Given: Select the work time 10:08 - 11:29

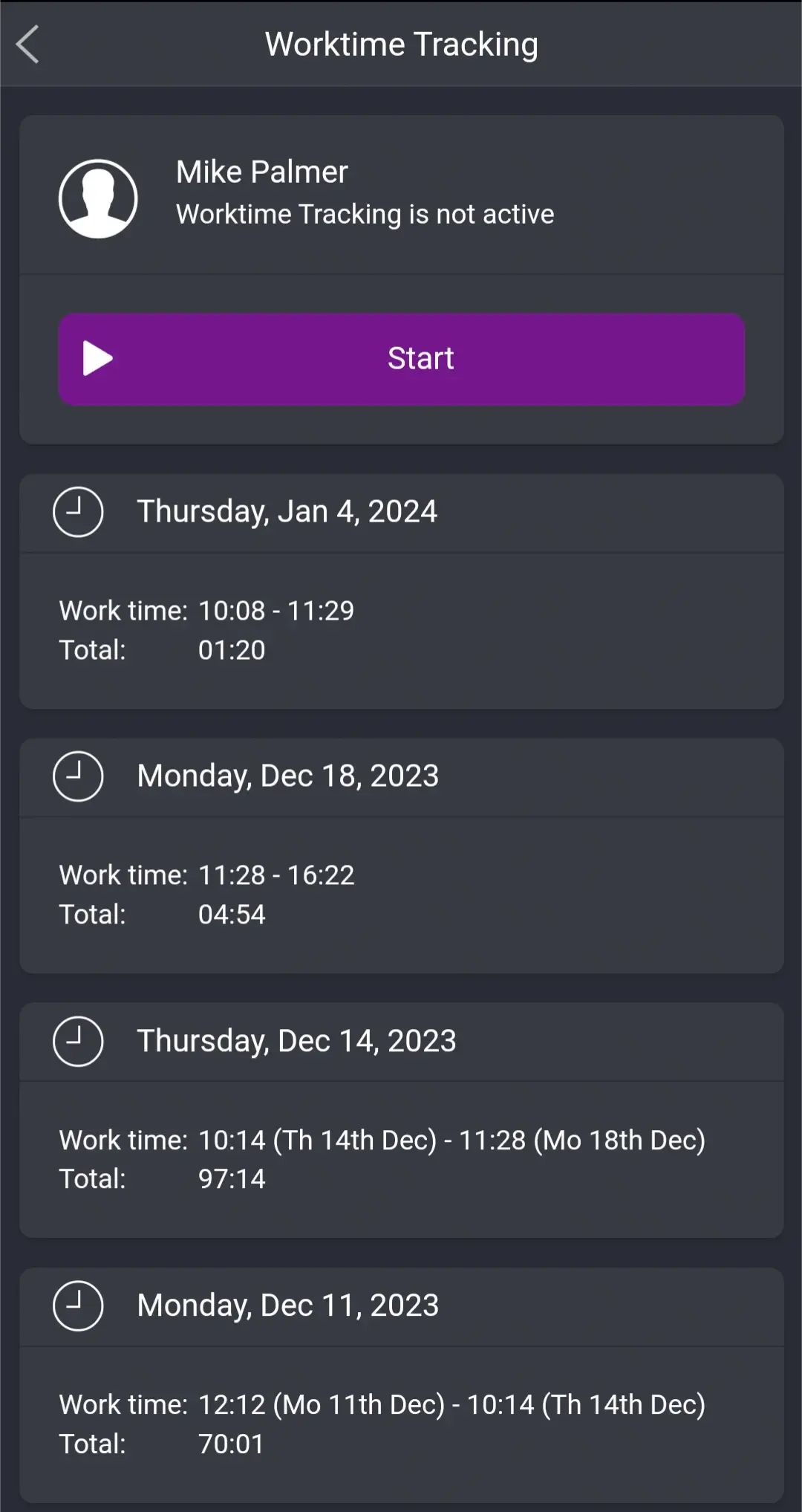Looking at the screenshot, I should pos(276,609).
